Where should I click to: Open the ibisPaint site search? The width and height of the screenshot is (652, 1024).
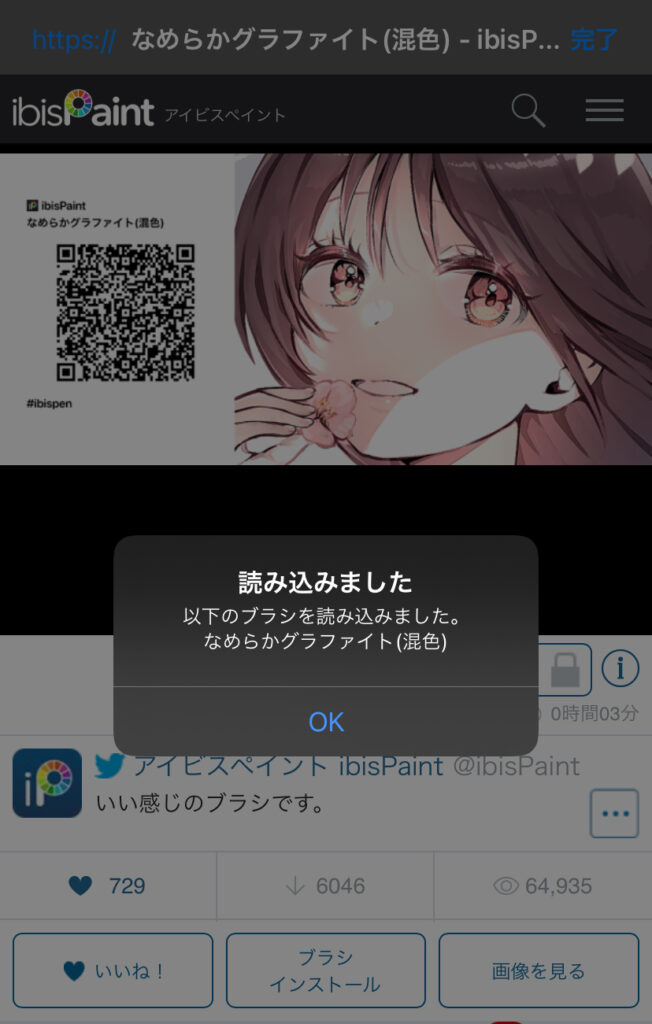coord(528,110)
